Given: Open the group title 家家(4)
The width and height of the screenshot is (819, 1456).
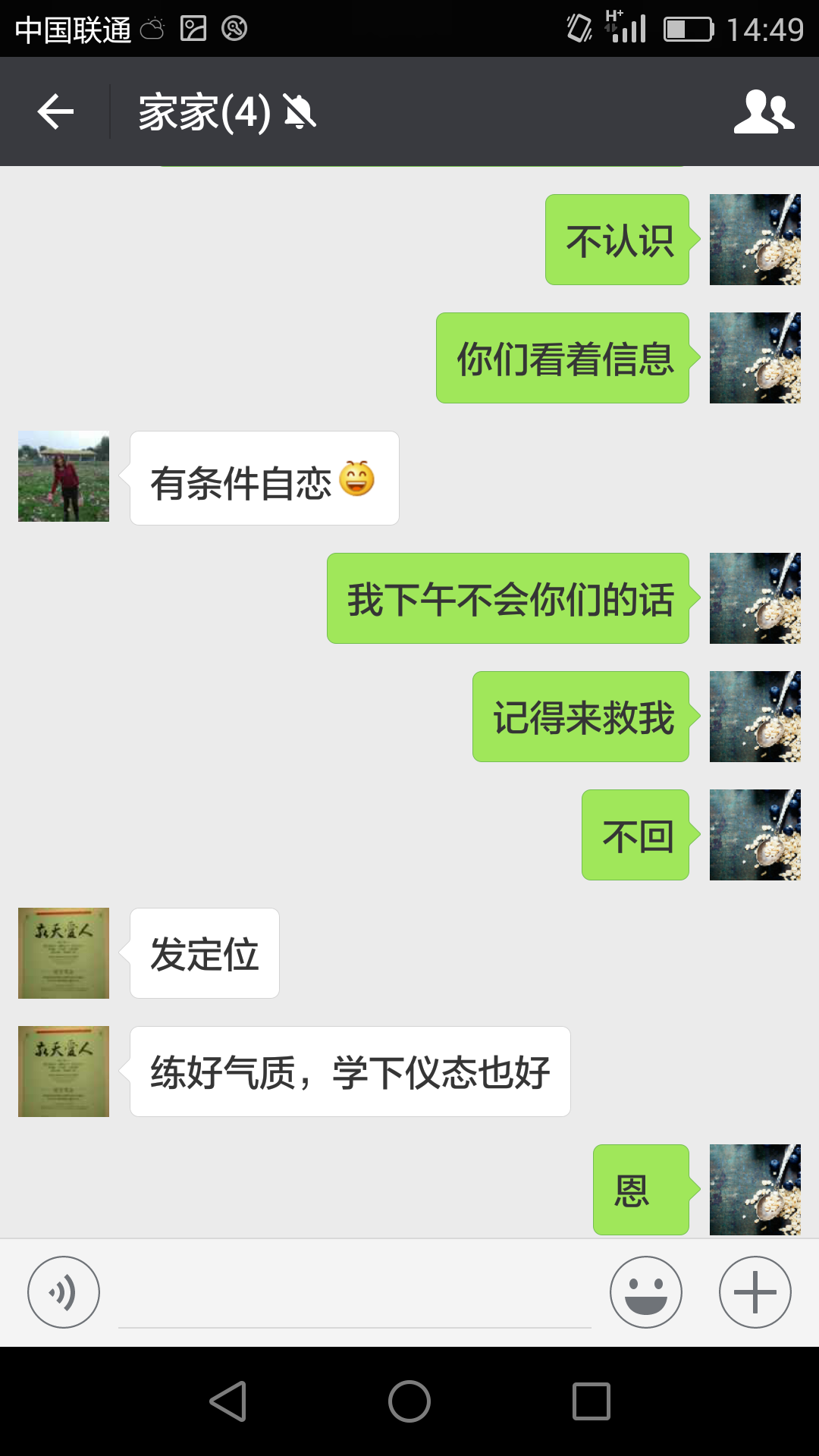Looking at the screenshot, I should (x=203, y=111).
